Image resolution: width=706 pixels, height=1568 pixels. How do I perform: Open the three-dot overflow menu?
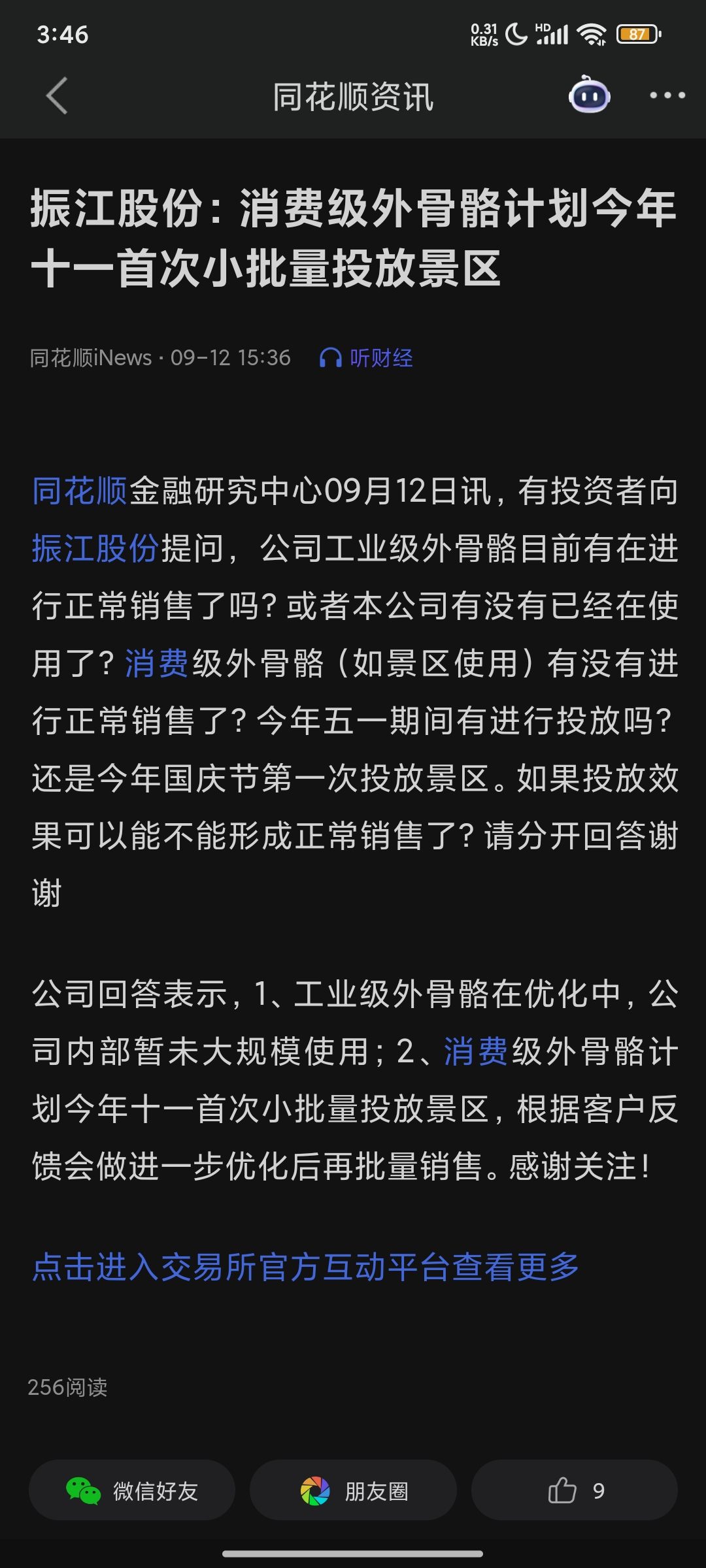[667, 95]
